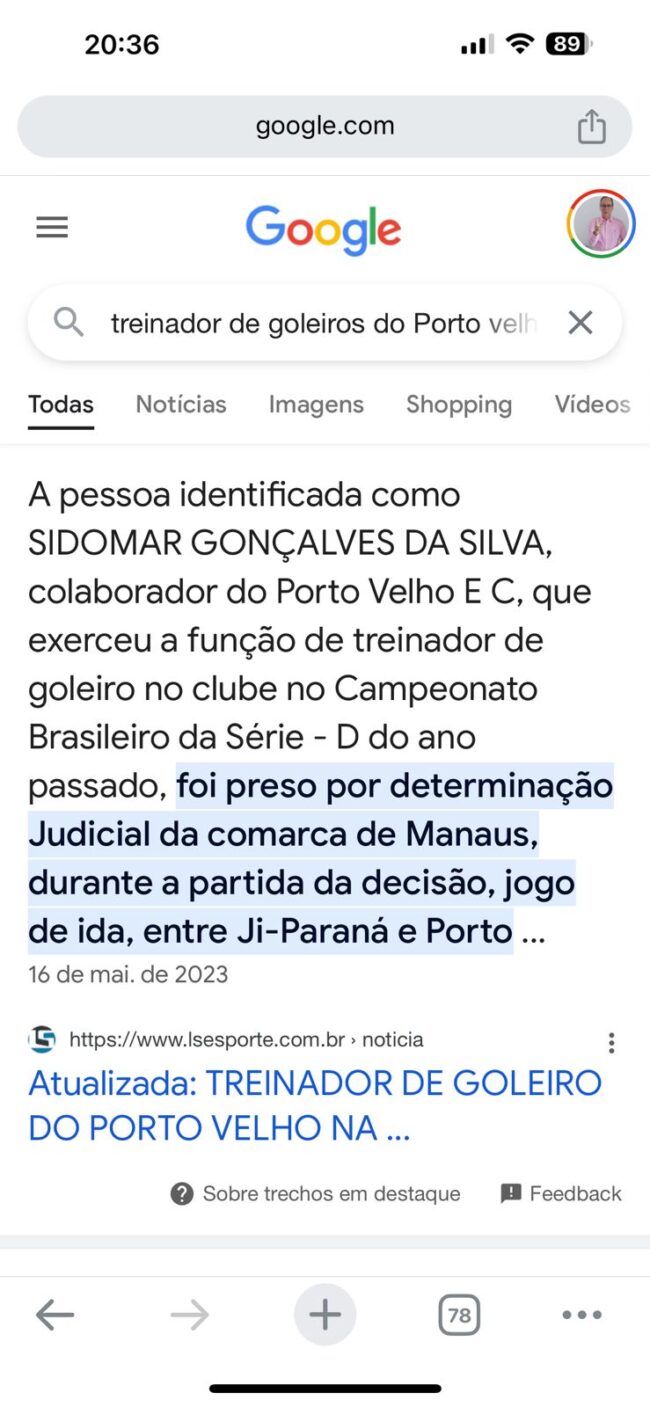This screenshot has height=1407, width=650.
Task: Switch to the Imagens tab
Action: tap(316, 404)
